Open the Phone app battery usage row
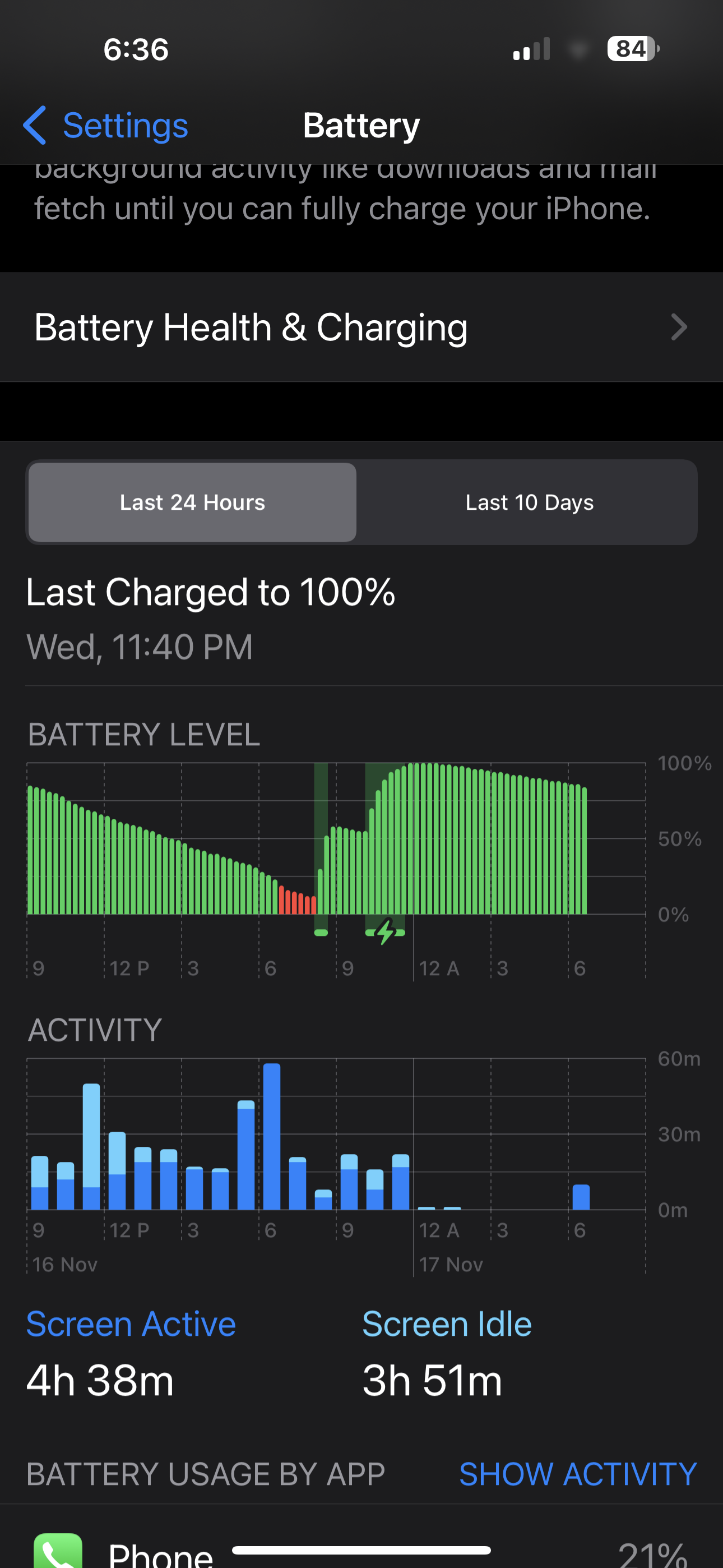This screenshot has width=723, height=1568. pos(361,1551)
